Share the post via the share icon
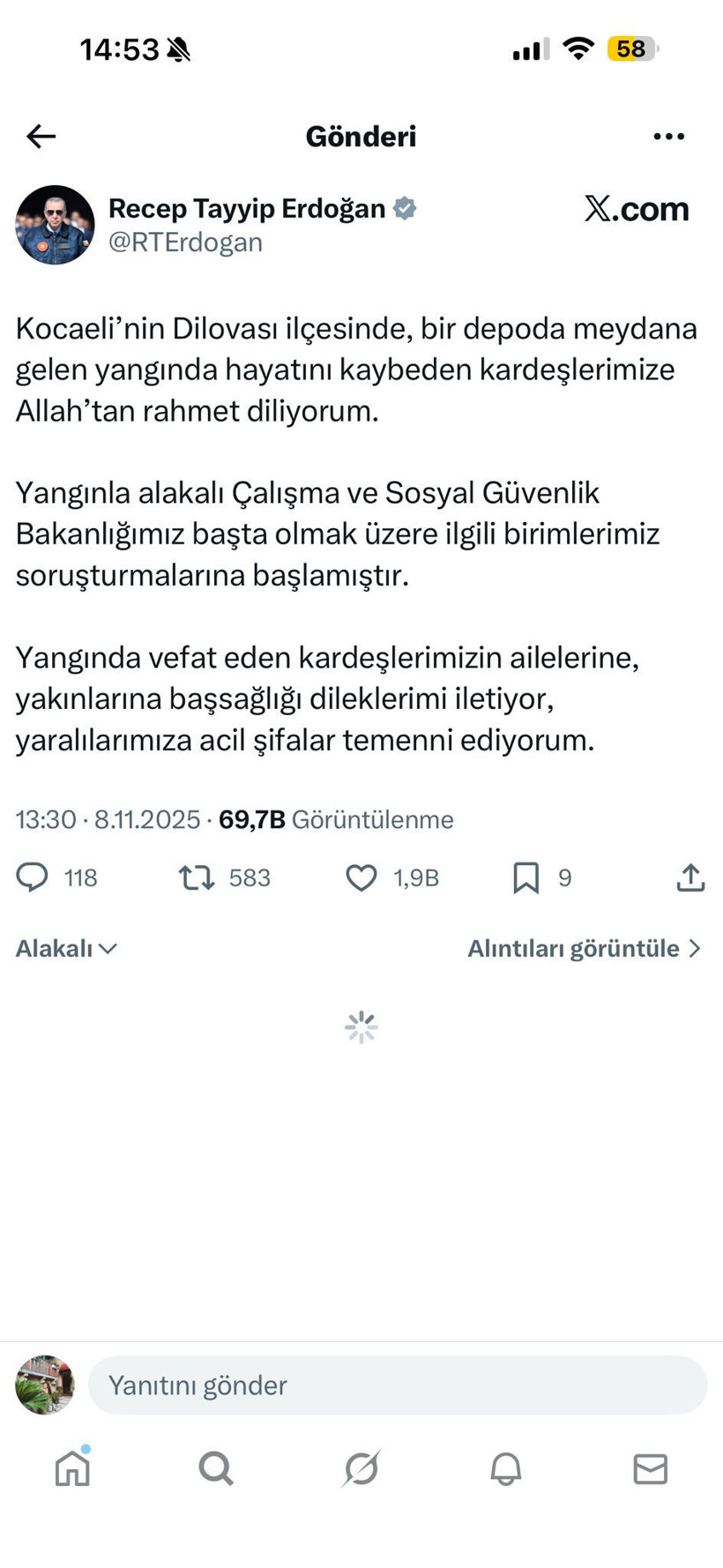The image size is (723, 1568). pyautogui.click(x=691, y=877)
